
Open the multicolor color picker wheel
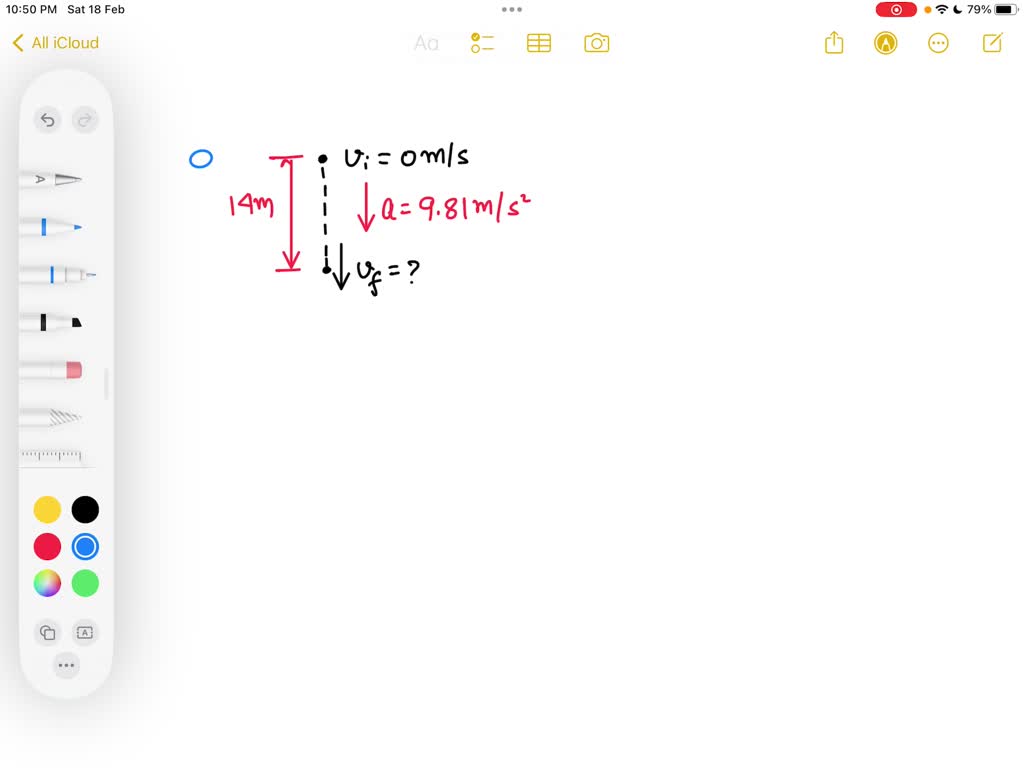tap(47, 583)
